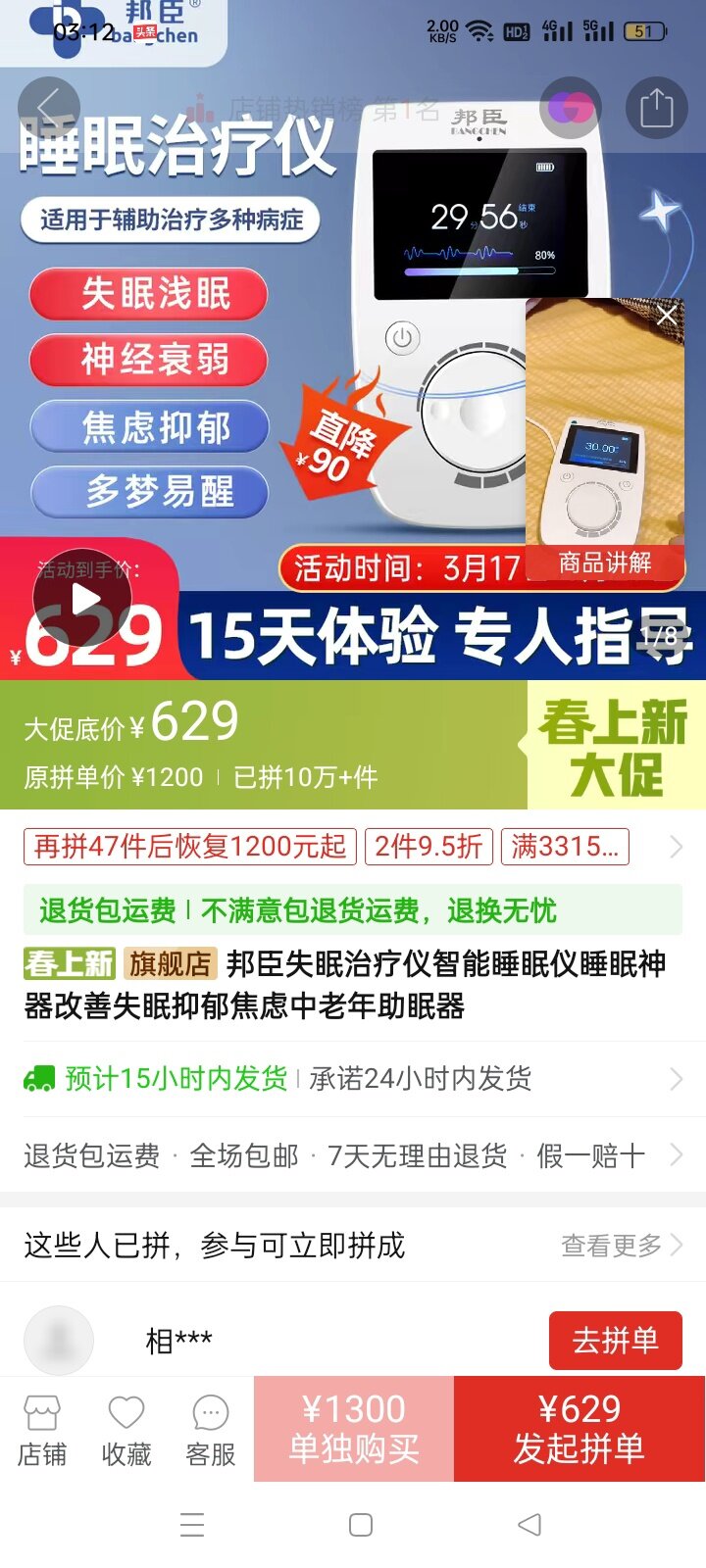Go to the system home screen

click(361, 1524)
